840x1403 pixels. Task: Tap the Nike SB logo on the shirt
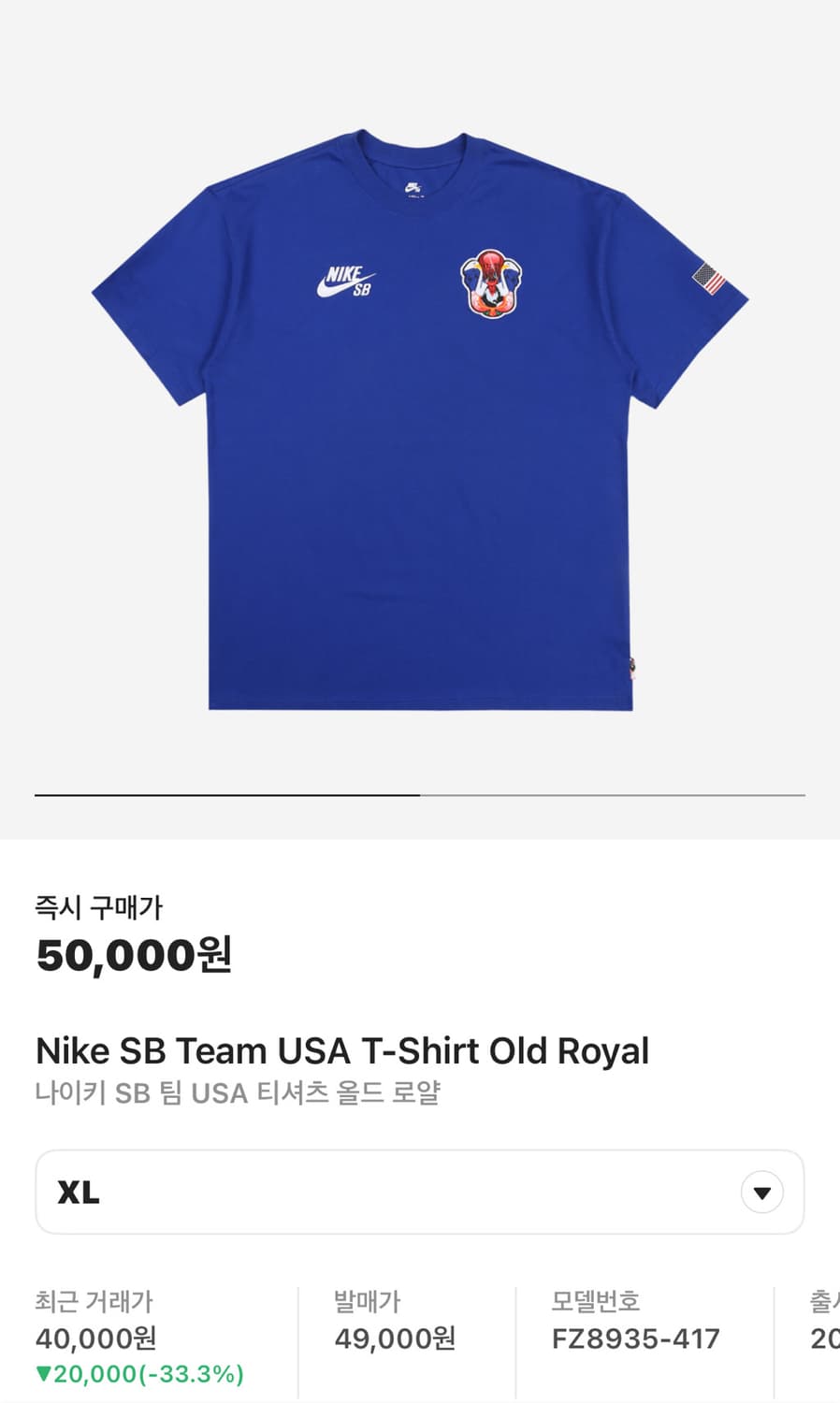click(343, 281)
